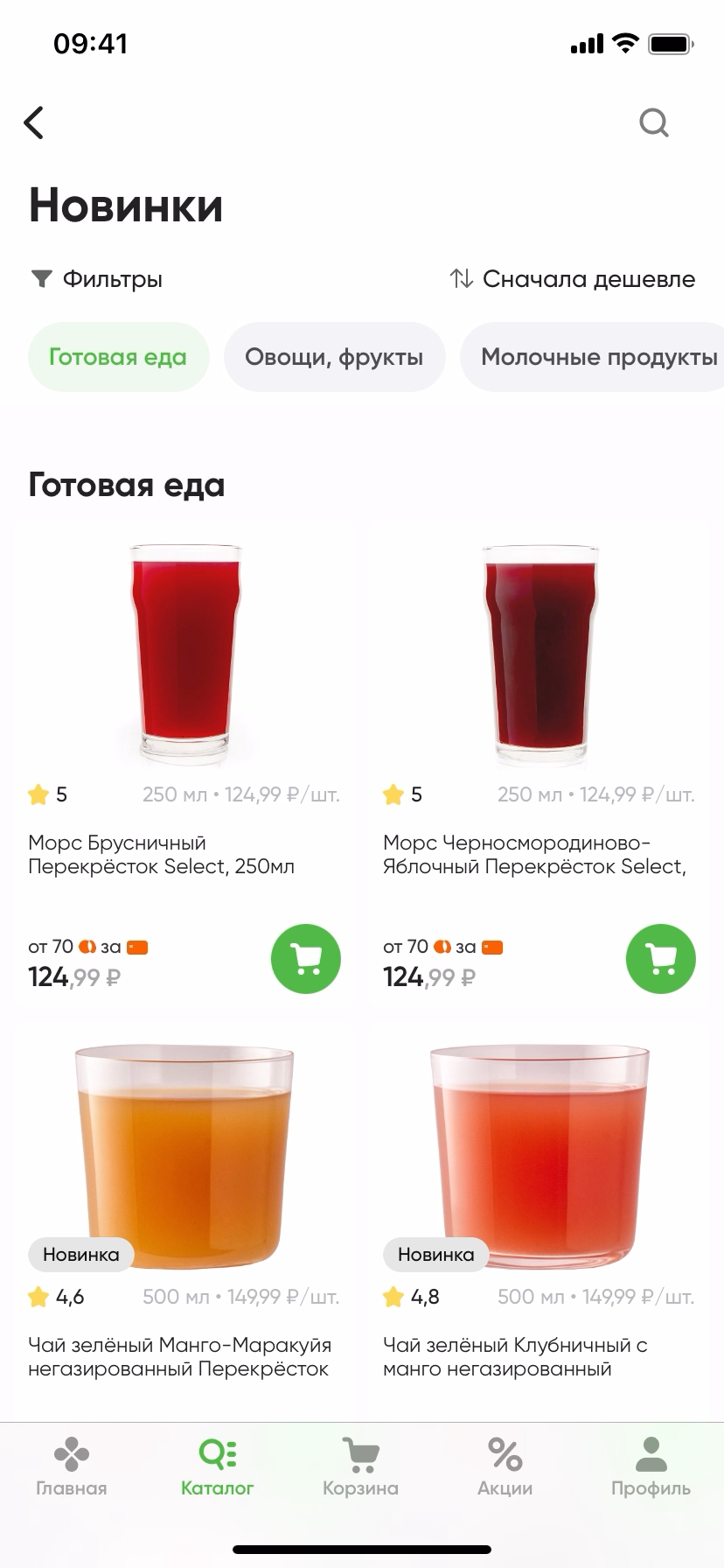Add Морс Черносмородиново-Яблочный to the cart

661,959
